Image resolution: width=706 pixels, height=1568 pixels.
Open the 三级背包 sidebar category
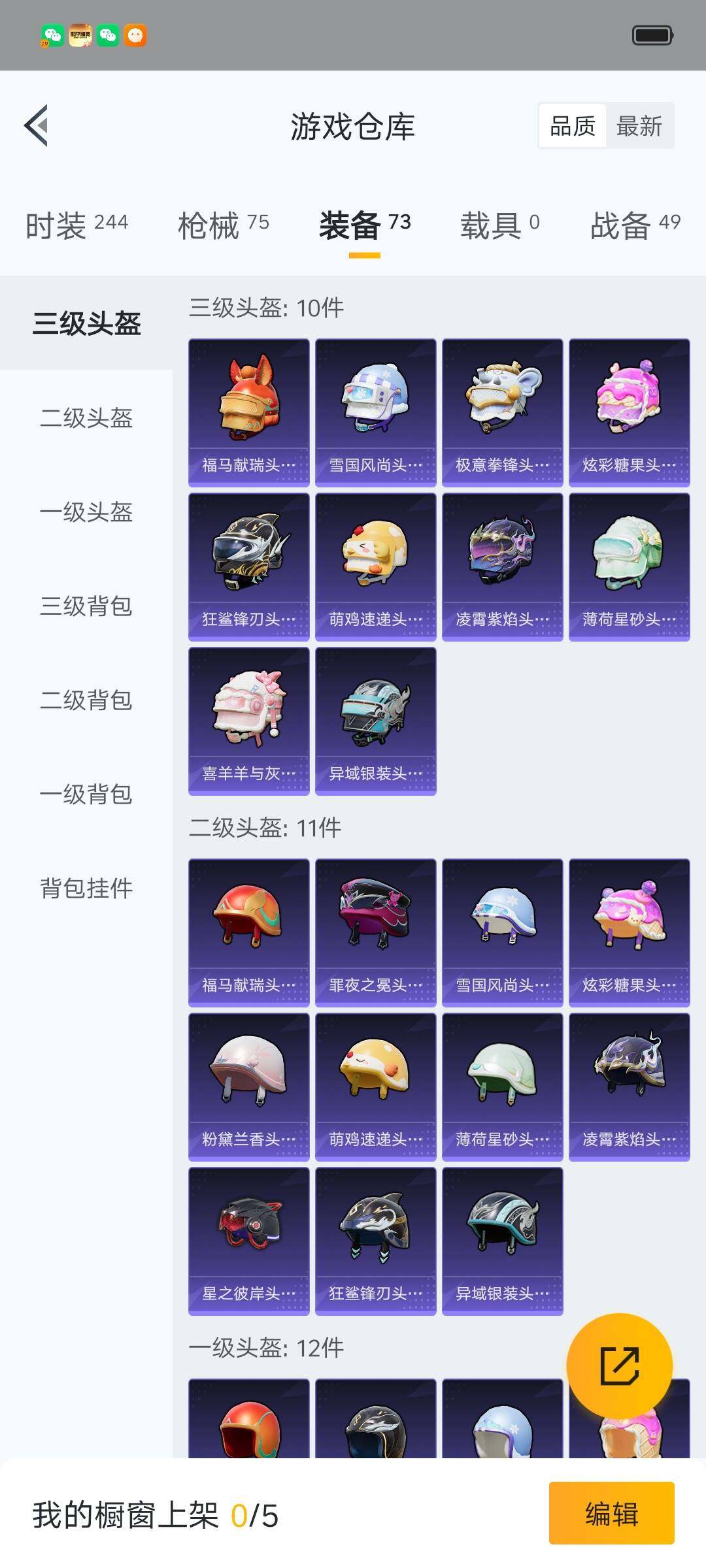tap(87, 608)
